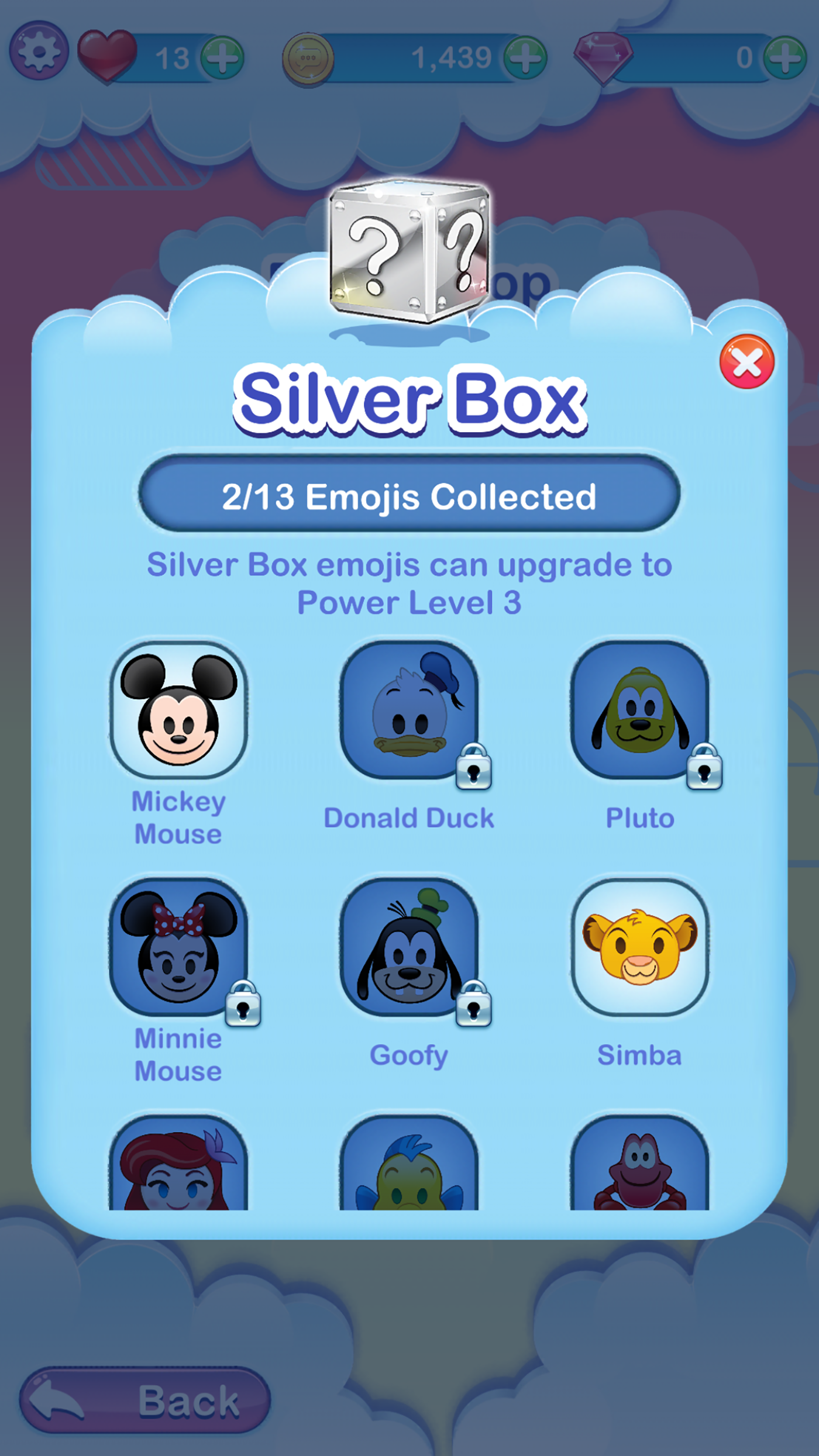The height and width of the screenshot is (1456, 819).
Task: Open the settings gear
Action: click(39, 51)
